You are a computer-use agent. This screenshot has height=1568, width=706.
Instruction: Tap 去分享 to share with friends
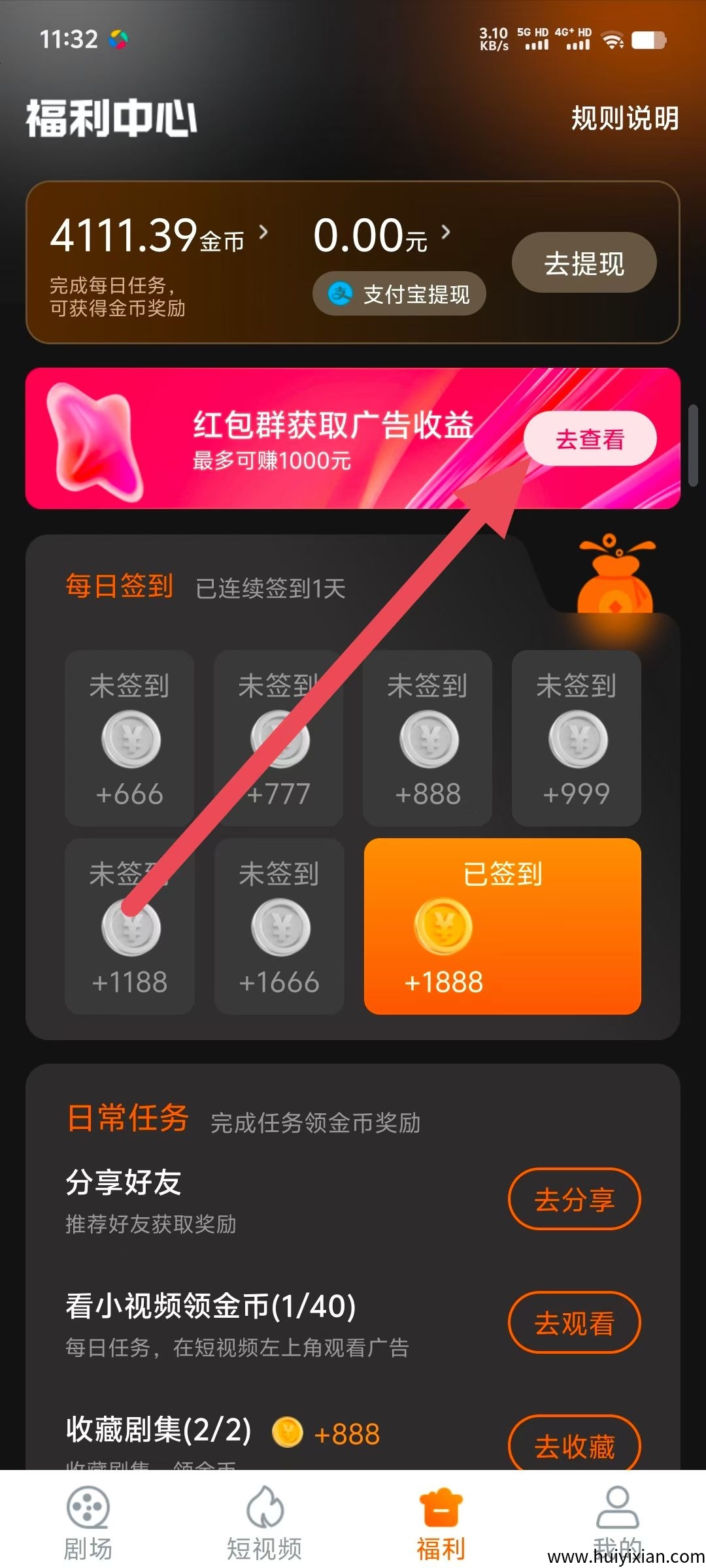574,1200
